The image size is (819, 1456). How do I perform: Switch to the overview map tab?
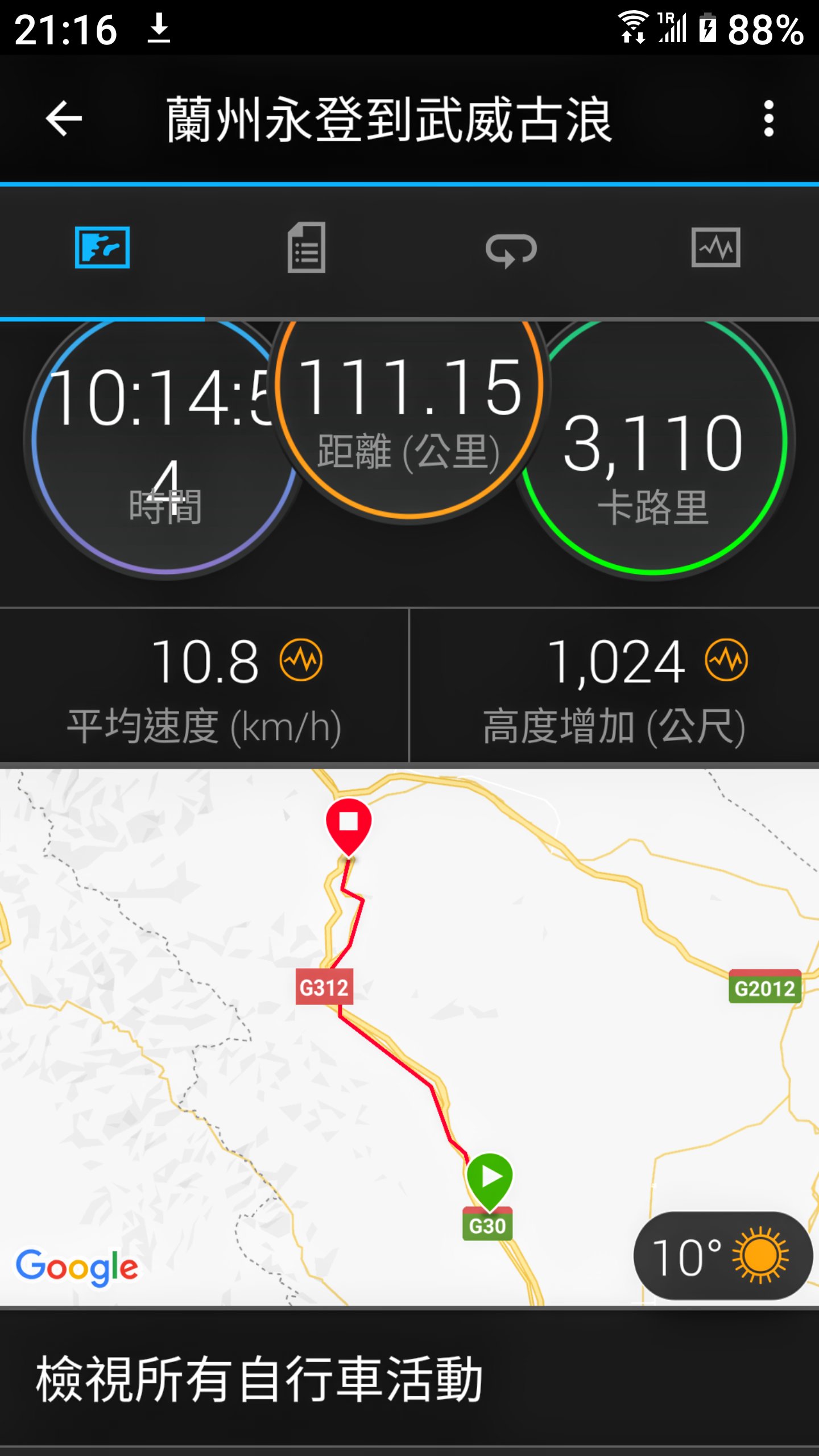[x=102, y=248]
